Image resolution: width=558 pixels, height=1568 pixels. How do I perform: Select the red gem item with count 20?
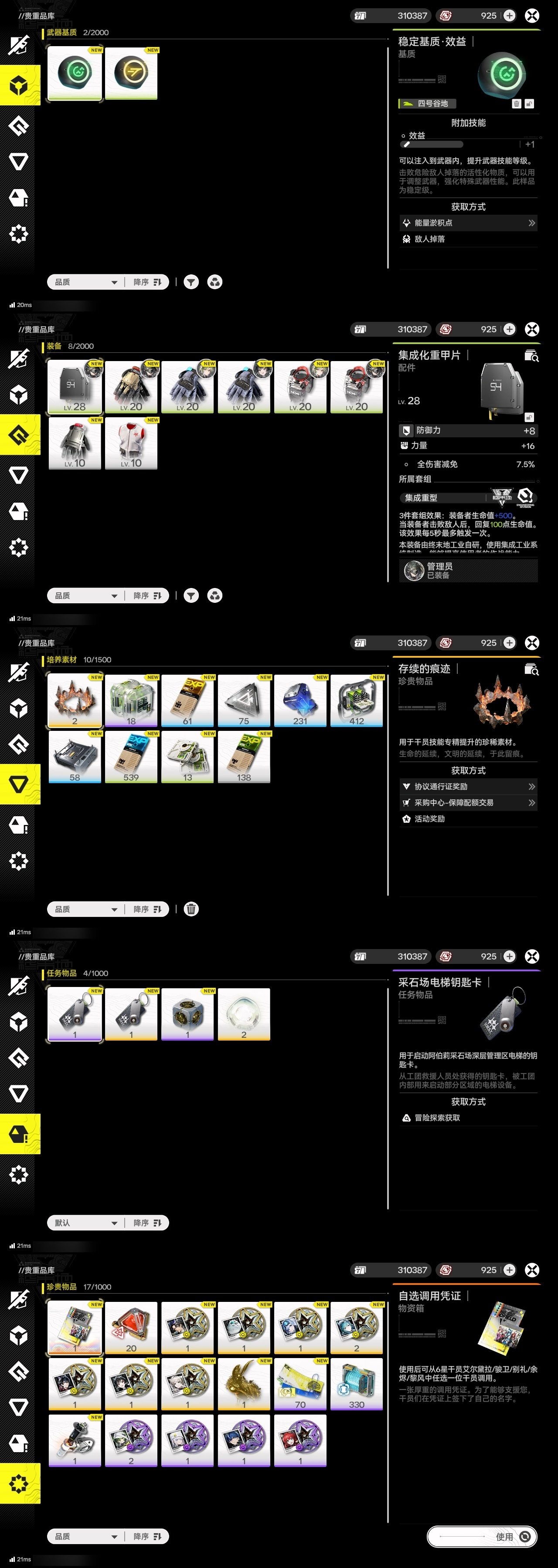tap(131, 1327)
